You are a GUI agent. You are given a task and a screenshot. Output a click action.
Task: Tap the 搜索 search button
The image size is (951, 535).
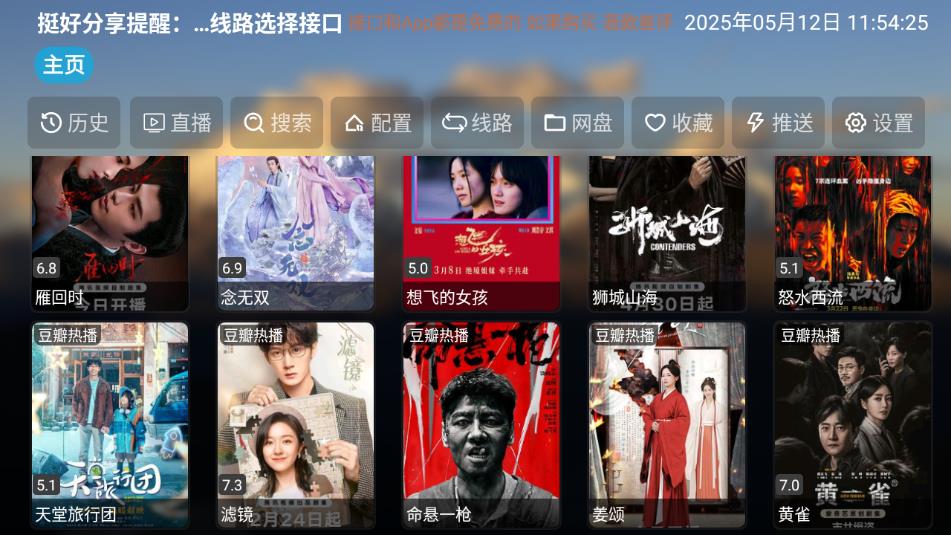pos(277,123)
